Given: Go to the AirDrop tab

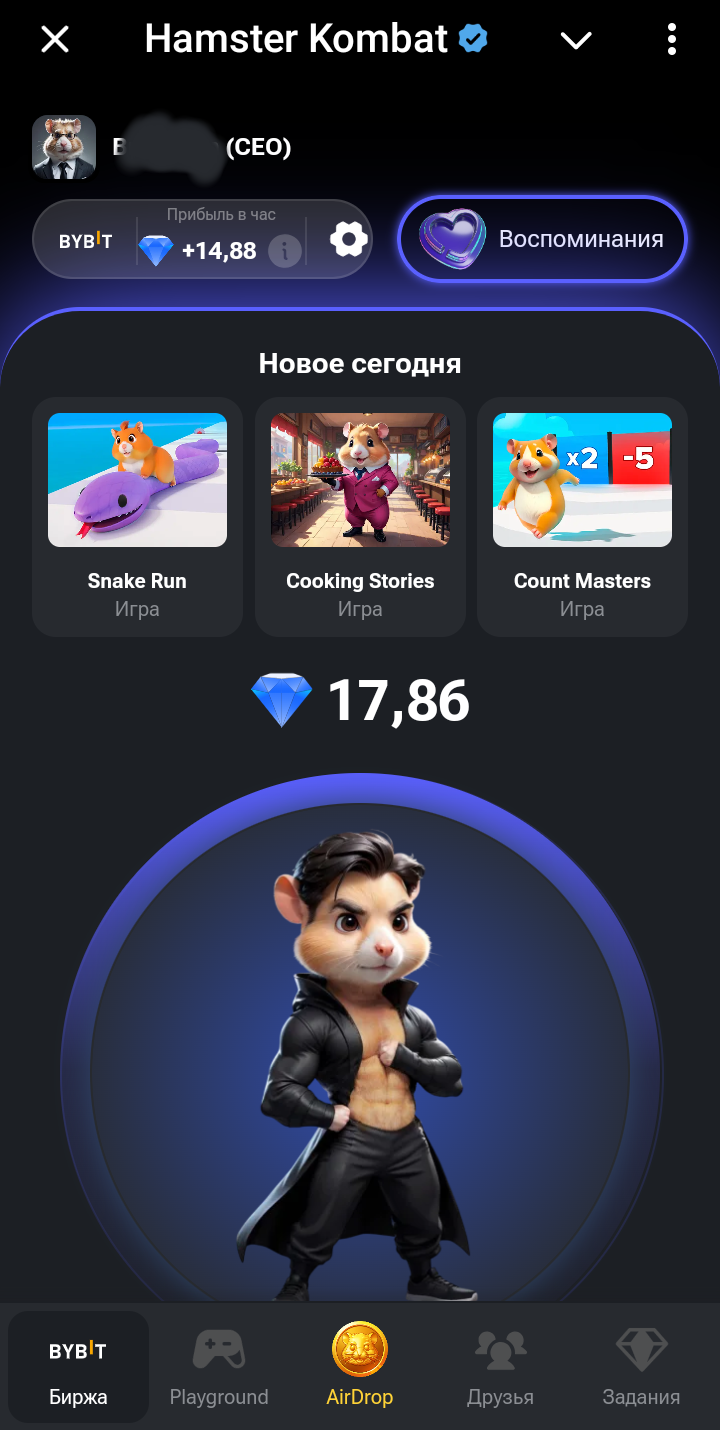Looking at the screenshot, I should (360, 1368).
